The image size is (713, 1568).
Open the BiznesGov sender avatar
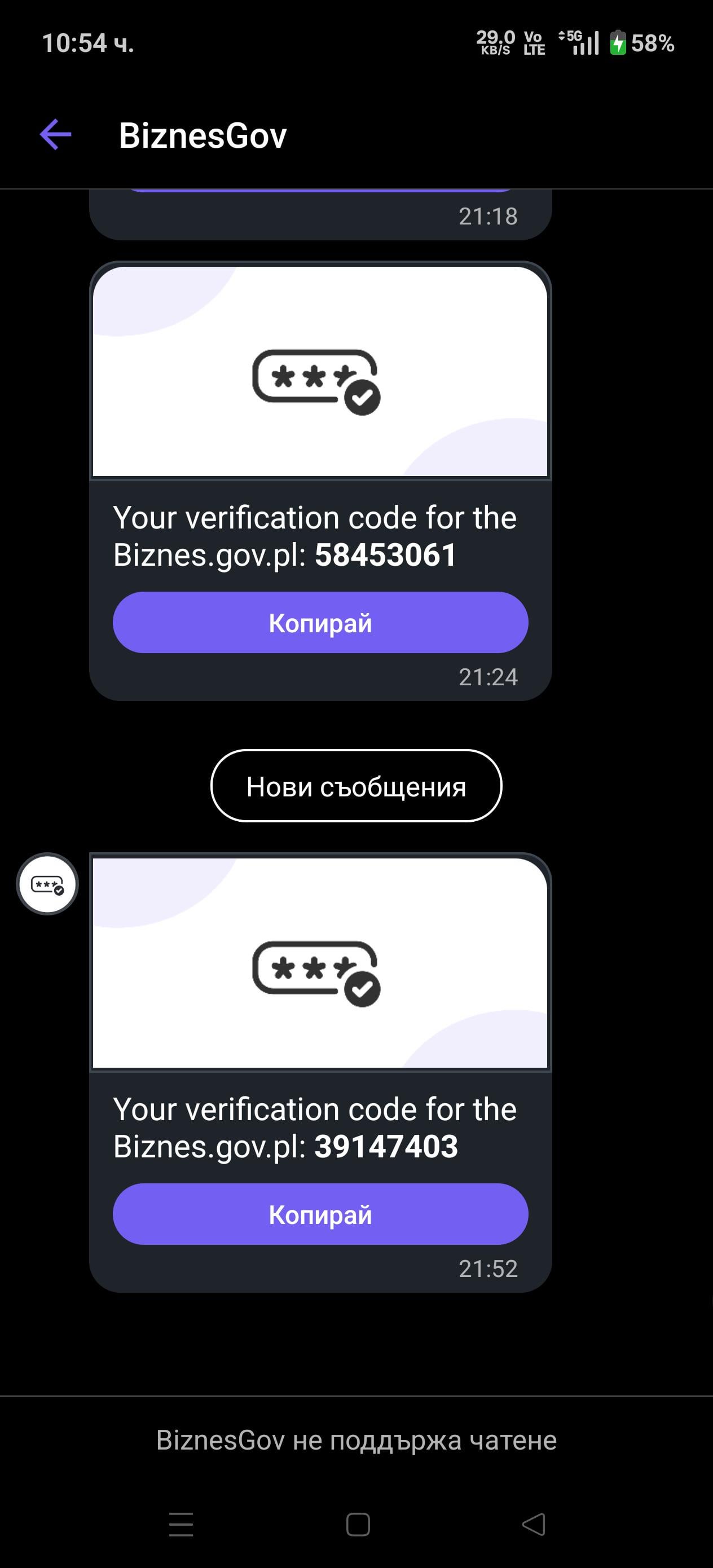click(47, 884)
